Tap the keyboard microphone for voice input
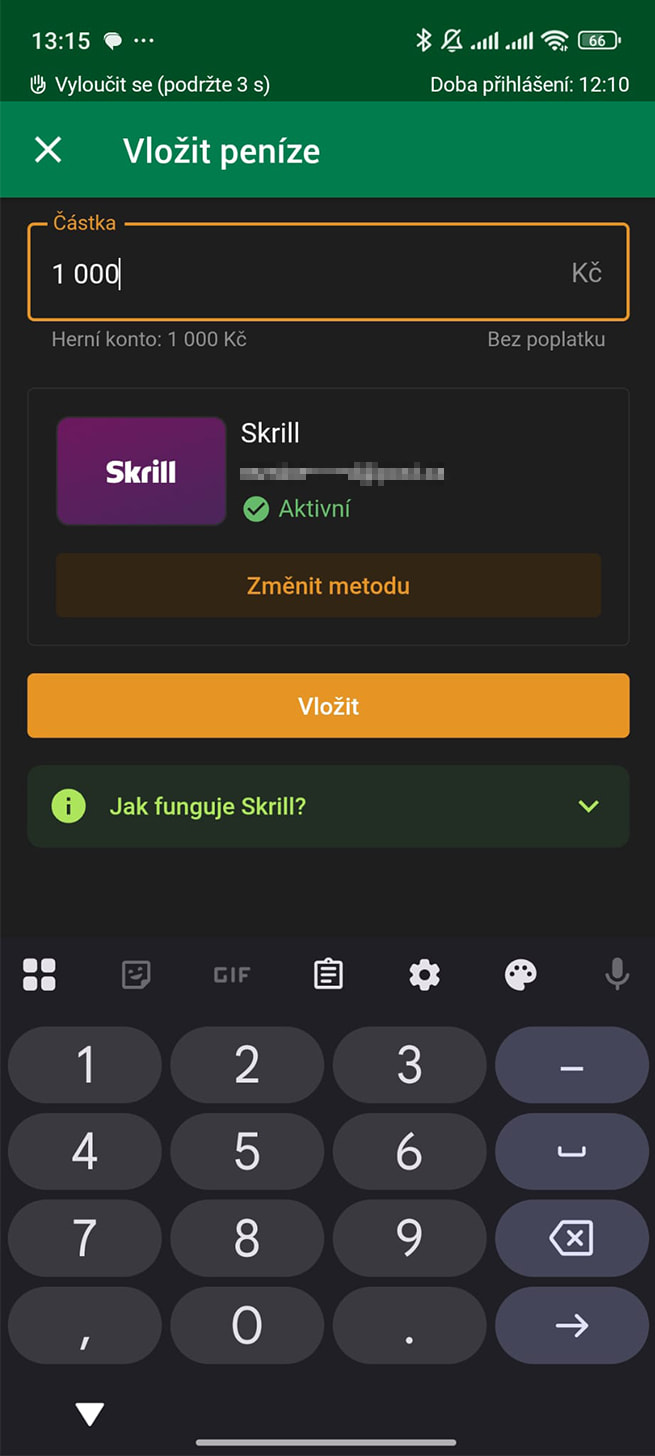655x1456 pixels. coord(618,973)
